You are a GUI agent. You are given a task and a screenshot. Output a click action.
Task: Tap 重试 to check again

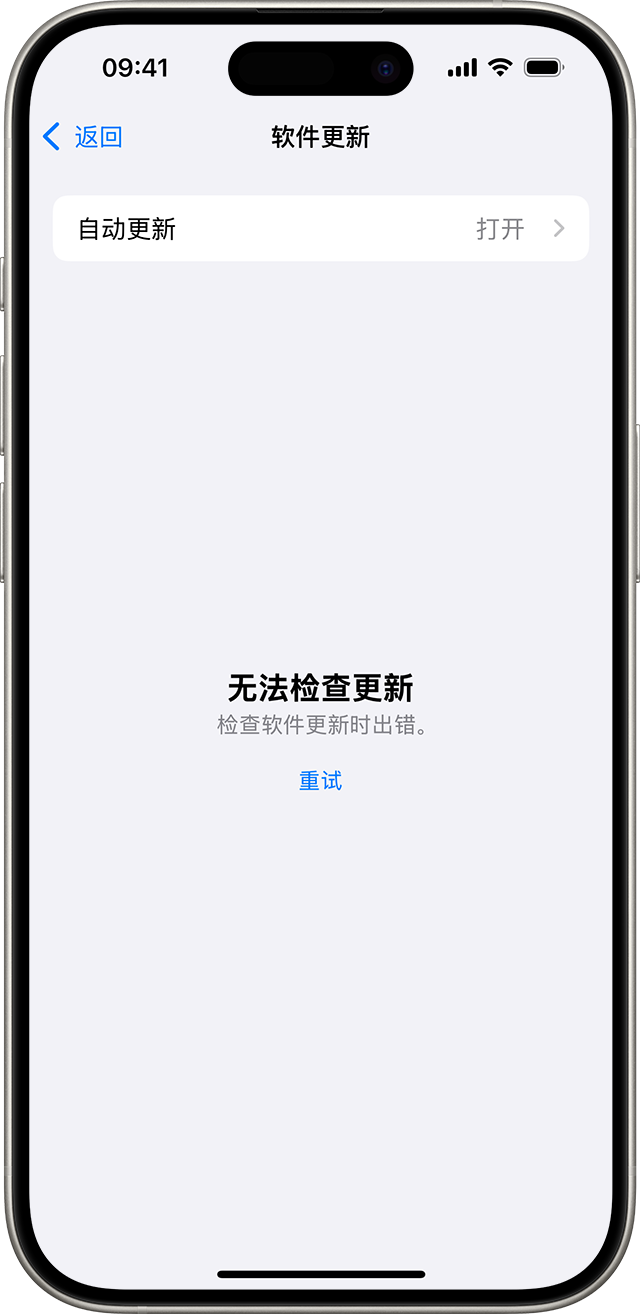coord(320,781)
